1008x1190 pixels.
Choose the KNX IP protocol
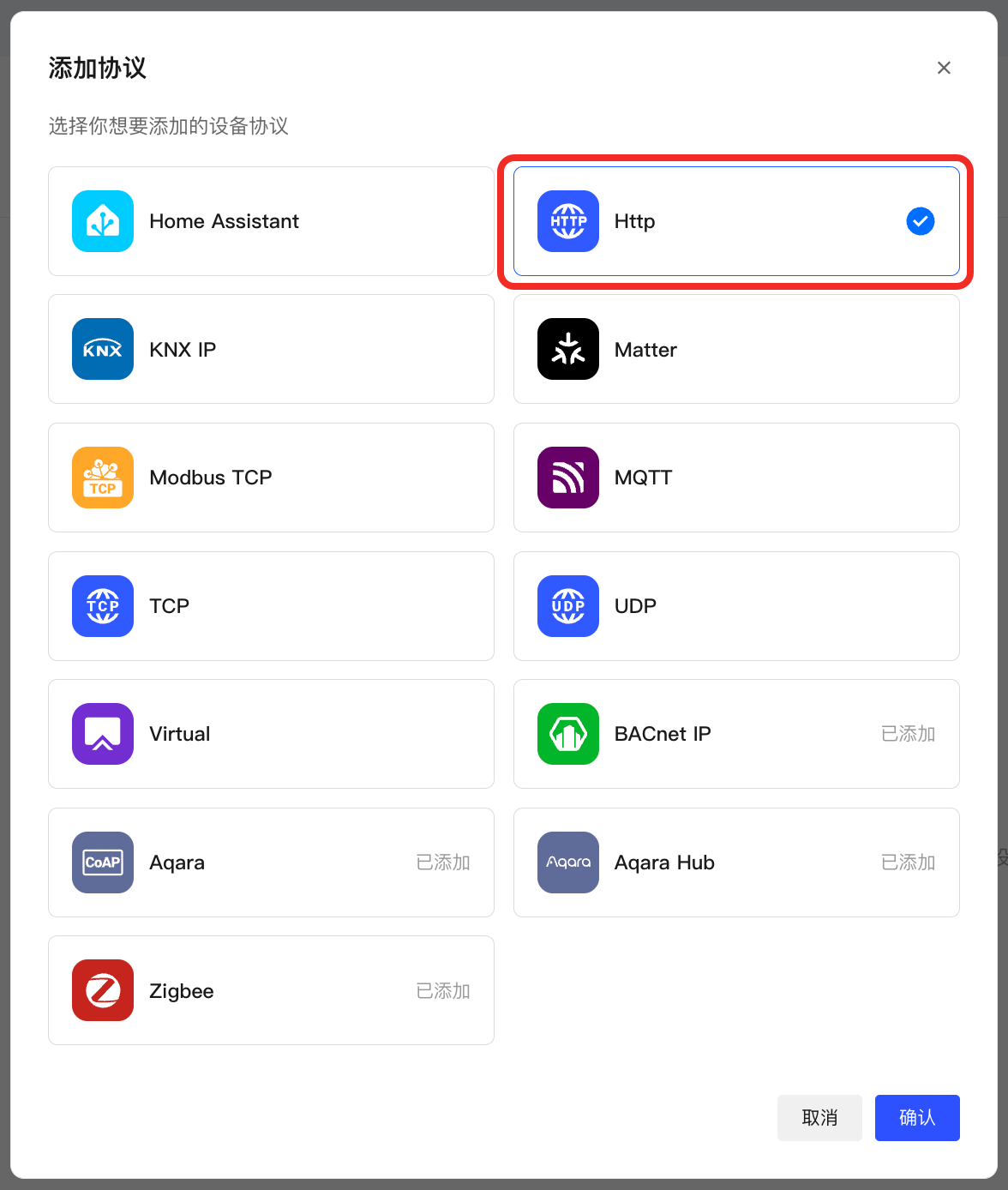(271, 349)
